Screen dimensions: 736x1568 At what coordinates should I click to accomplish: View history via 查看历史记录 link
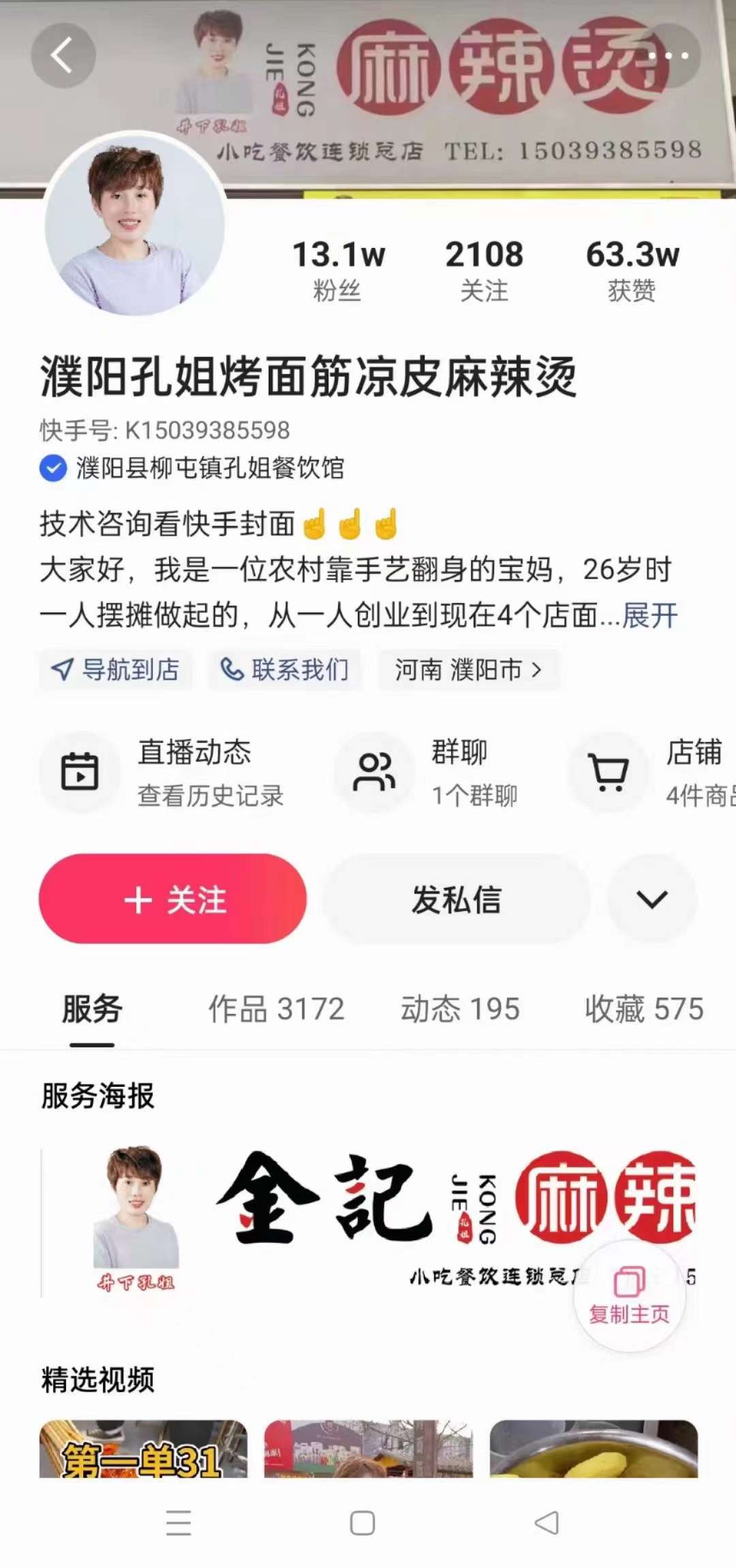(x=211, y=797)
